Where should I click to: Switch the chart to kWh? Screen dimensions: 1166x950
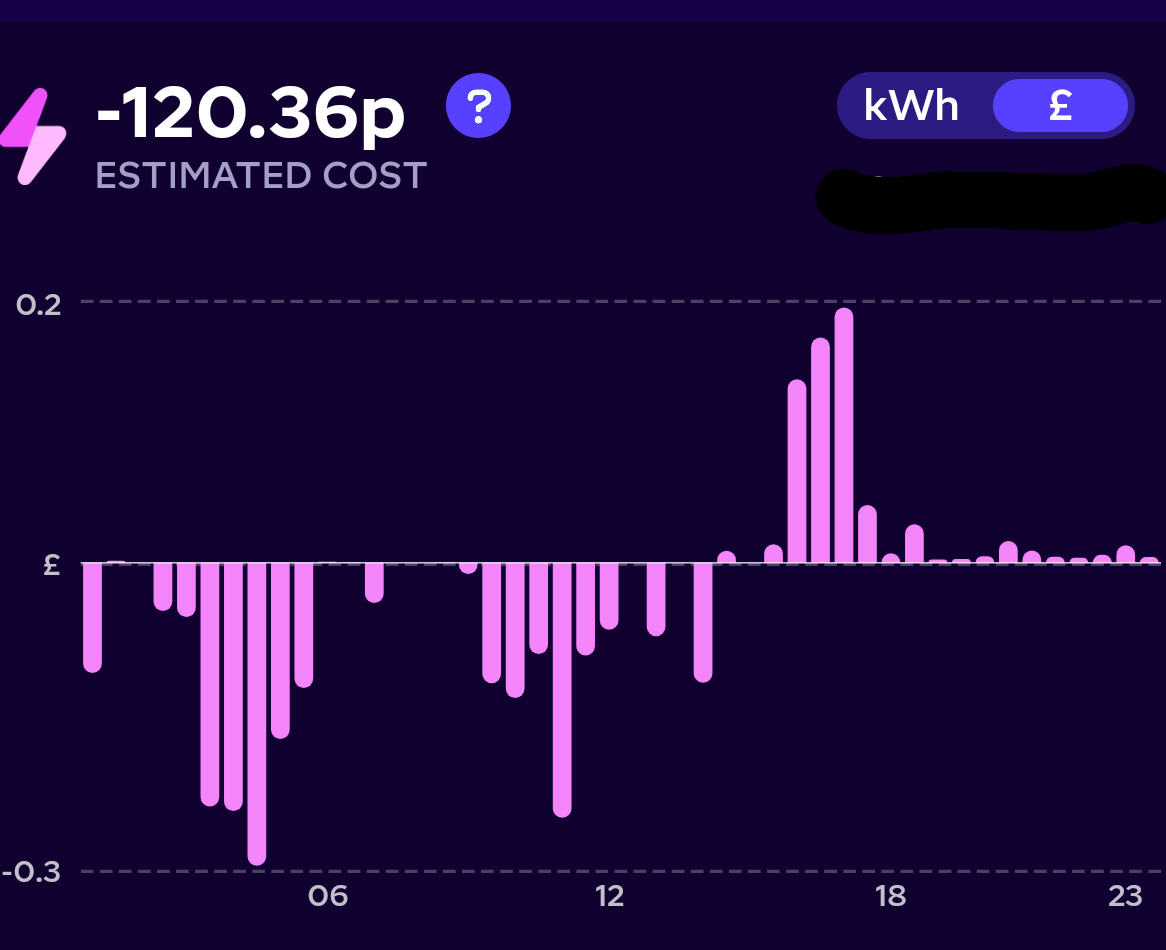click(911, 106)
